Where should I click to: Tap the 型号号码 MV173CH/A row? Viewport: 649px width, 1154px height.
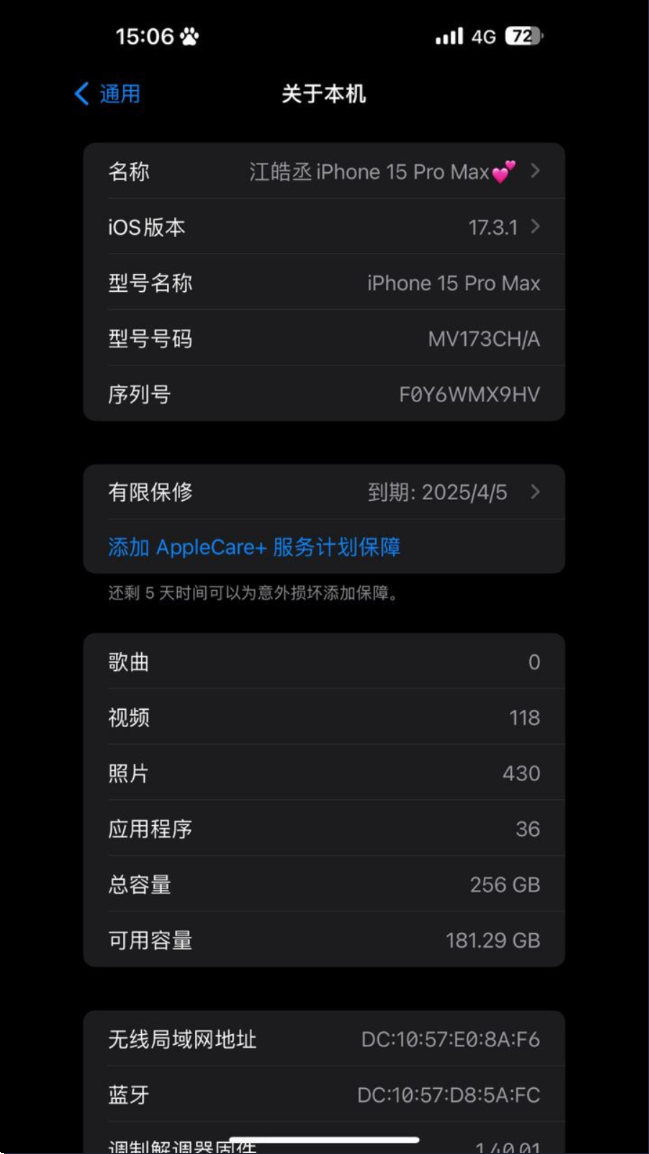324,339
